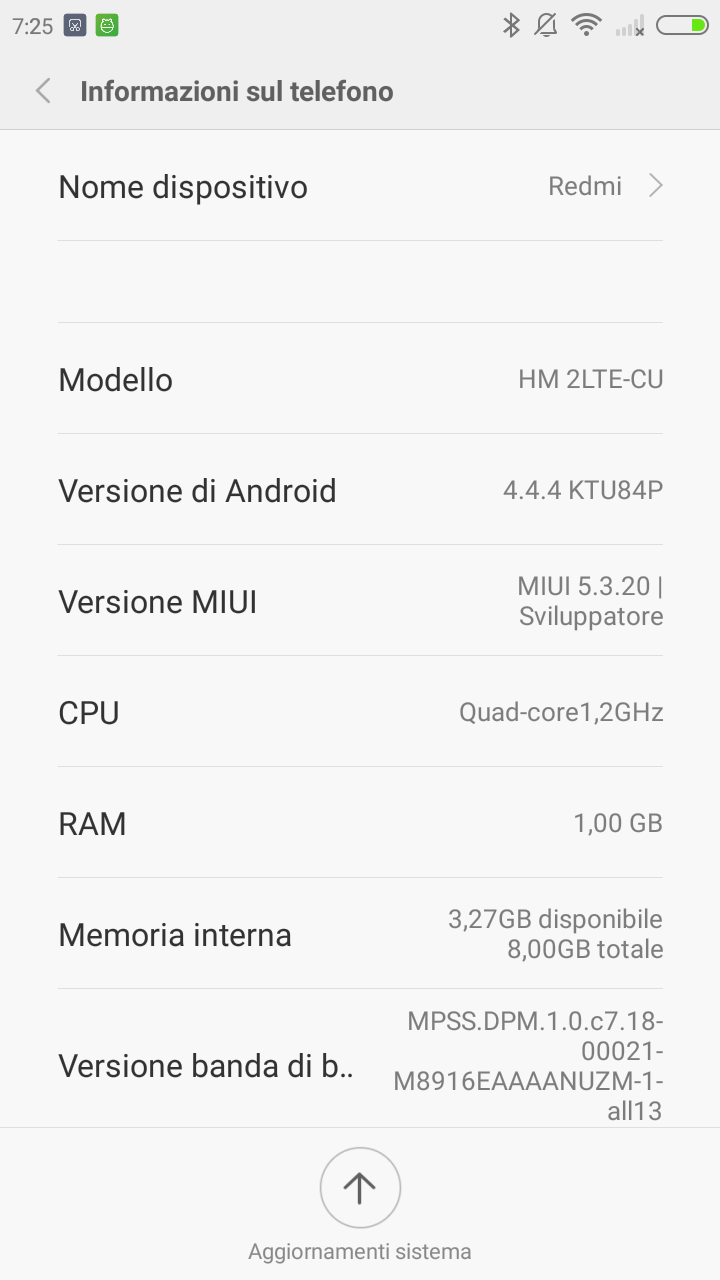Tap the Modello row
The width and height of the screenshot is (720, 1280).
click(360, 379)
